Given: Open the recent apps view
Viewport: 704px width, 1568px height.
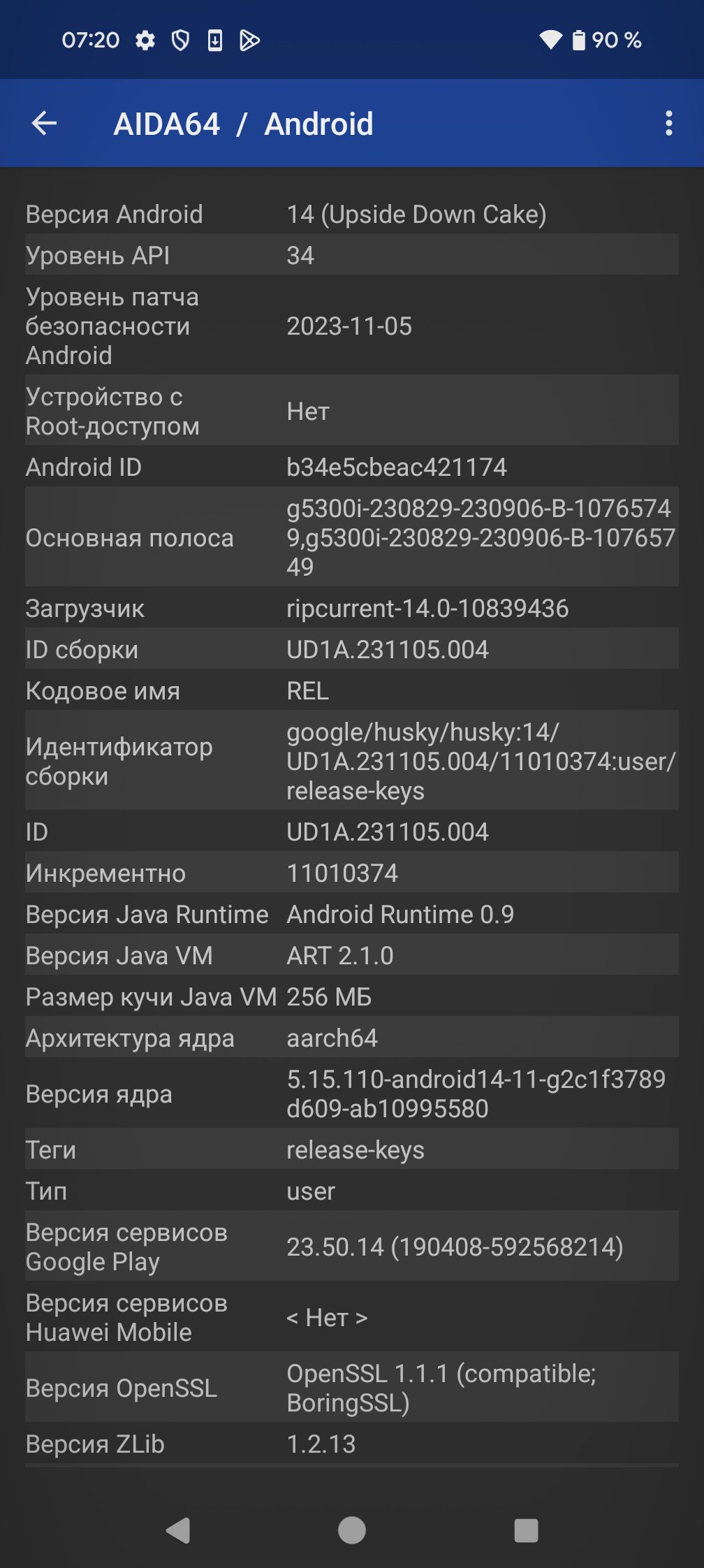Looking at the screenshot, I should tap(526, 1530).
